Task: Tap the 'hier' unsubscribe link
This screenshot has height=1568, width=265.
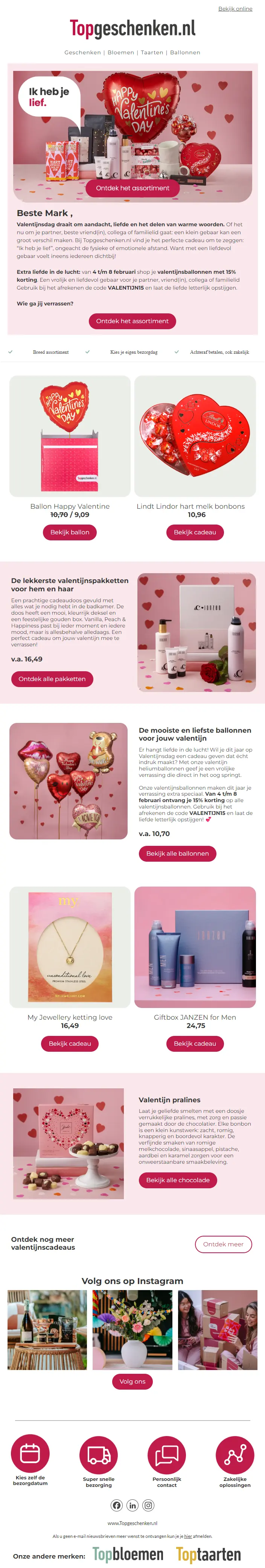Action: [x=188, y=1536]
